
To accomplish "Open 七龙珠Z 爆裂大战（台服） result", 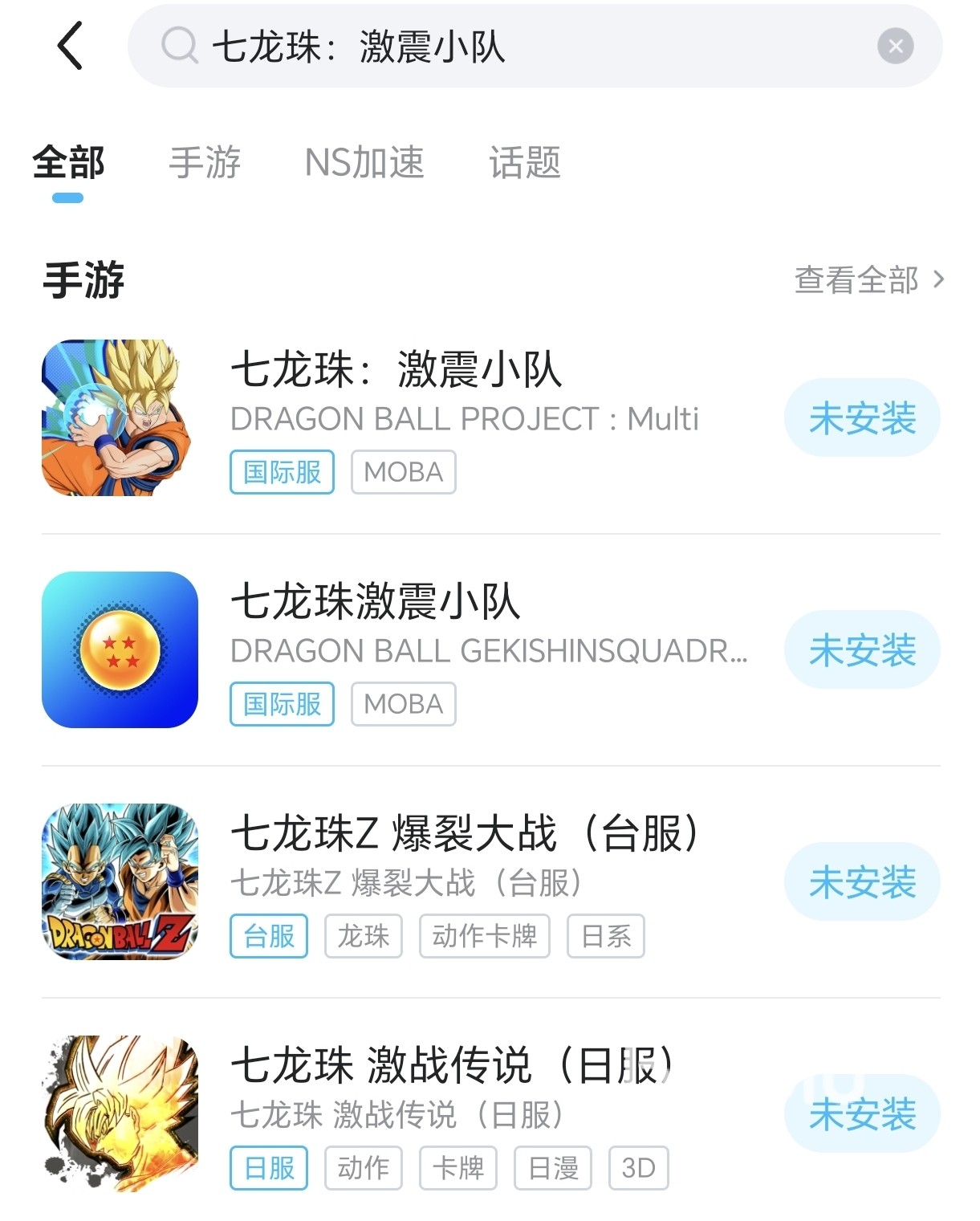I will [x=464, y=834].
